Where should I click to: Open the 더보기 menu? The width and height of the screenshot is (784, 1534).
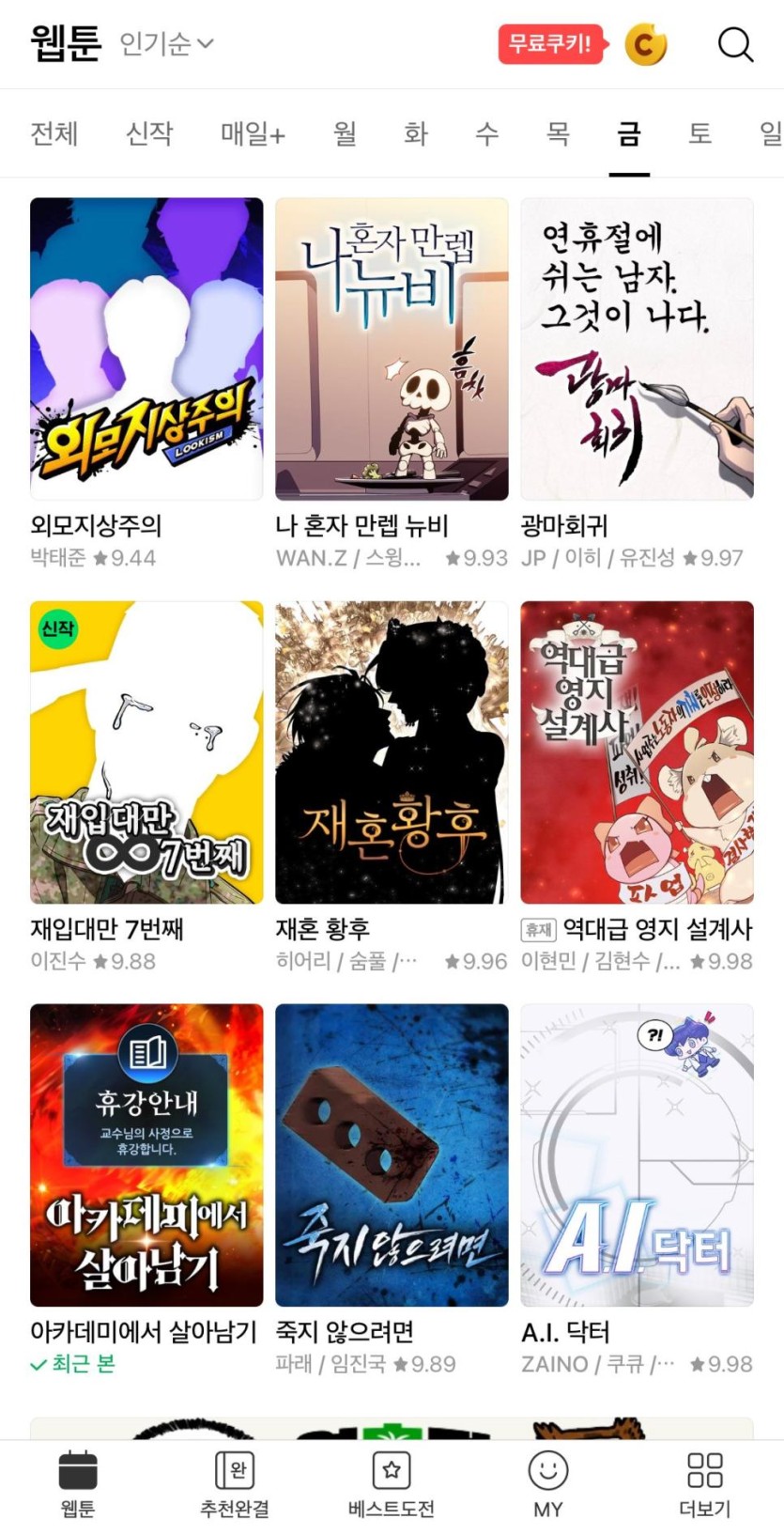[x=704, y=1484]
